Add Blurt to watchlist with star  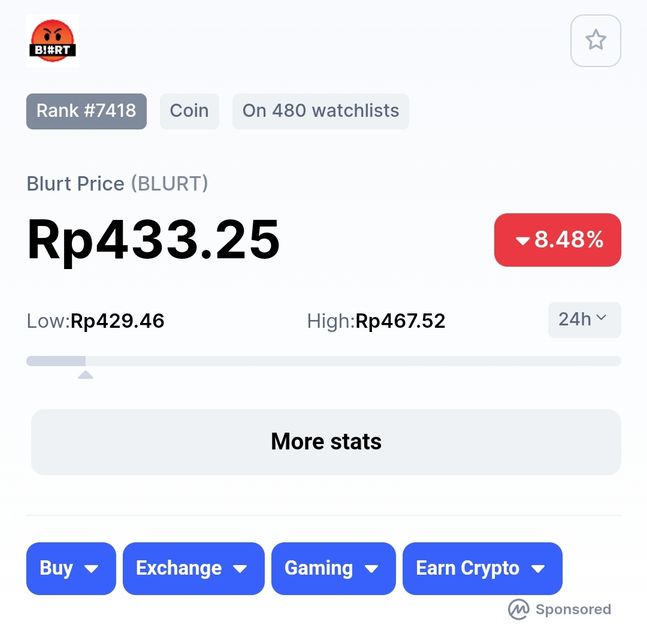(595, 41)
